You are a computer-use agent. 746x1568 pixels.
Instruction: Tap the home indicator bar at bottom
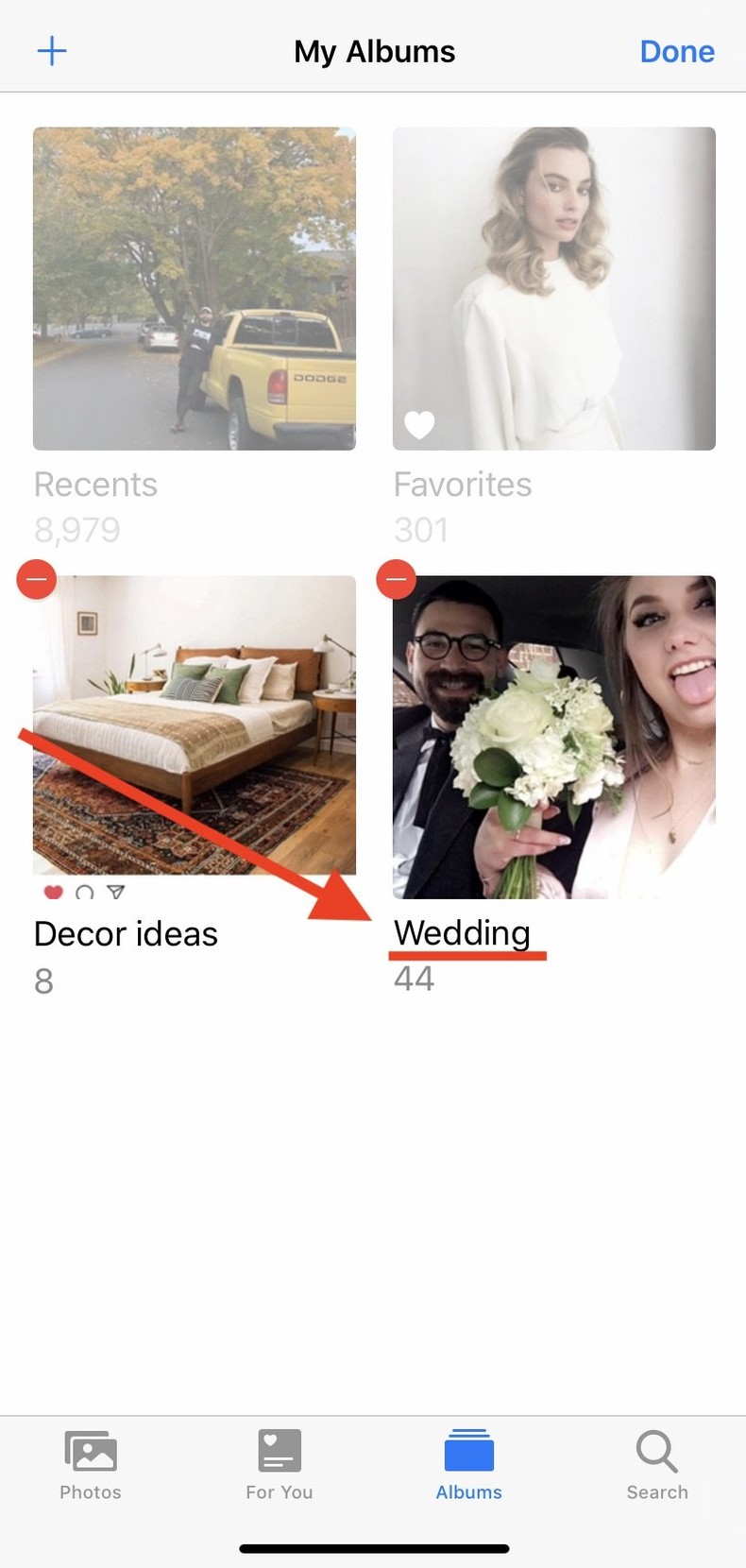tap(373, 1547)
